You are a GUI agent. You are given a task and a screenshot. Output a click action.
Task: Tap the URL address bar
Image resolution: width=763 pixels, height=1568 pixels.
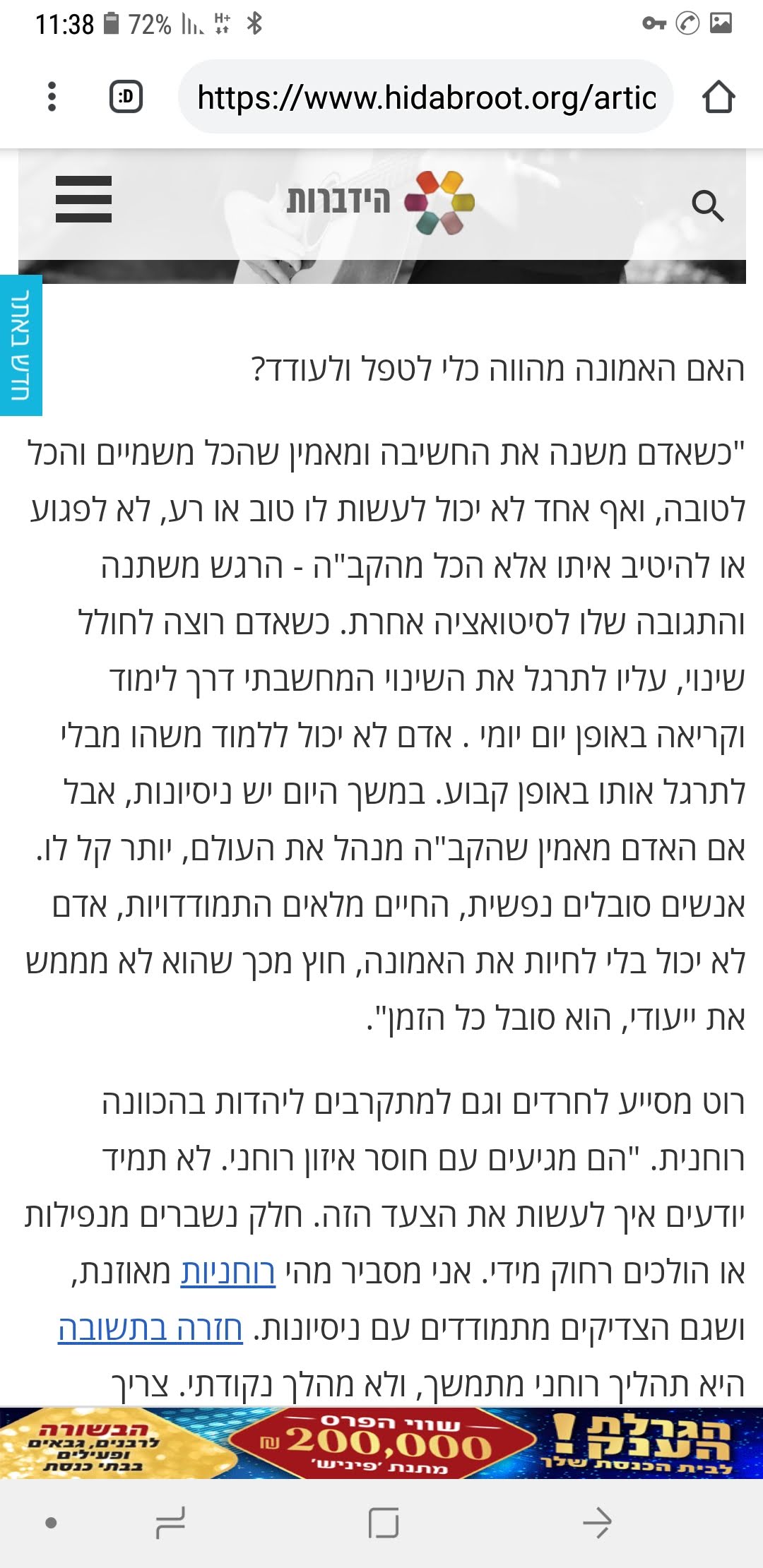[x=426, y=97]
